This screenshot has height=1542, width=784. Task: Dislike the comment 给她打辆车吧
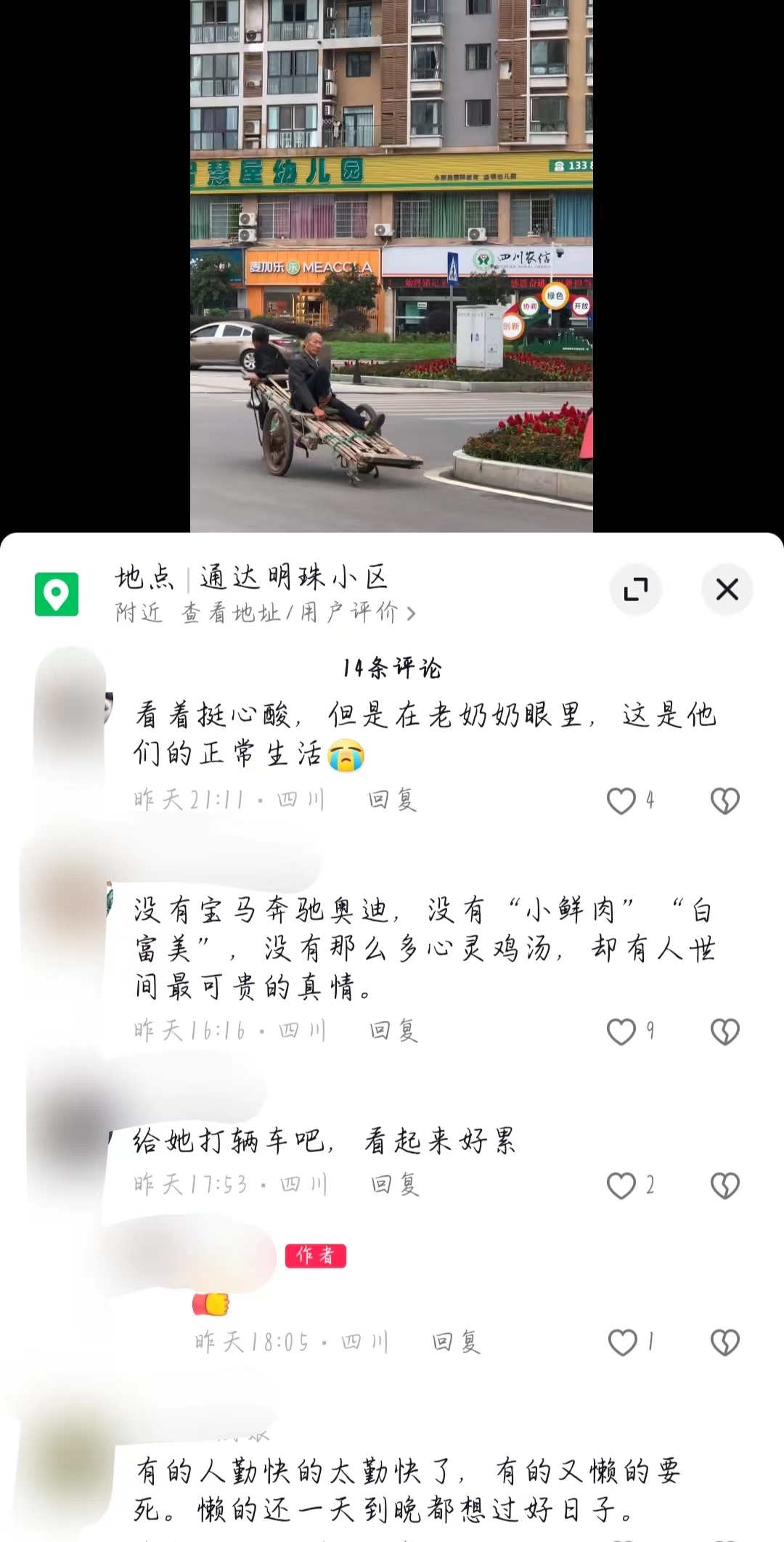[724, 1186]
